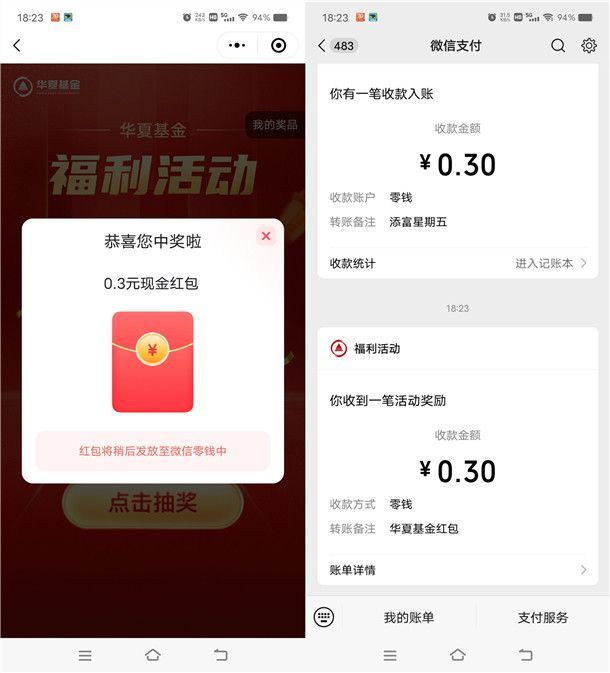The image size is (610, 673).
Task: Open the 支付服务 menu
Action: [543, 618]
